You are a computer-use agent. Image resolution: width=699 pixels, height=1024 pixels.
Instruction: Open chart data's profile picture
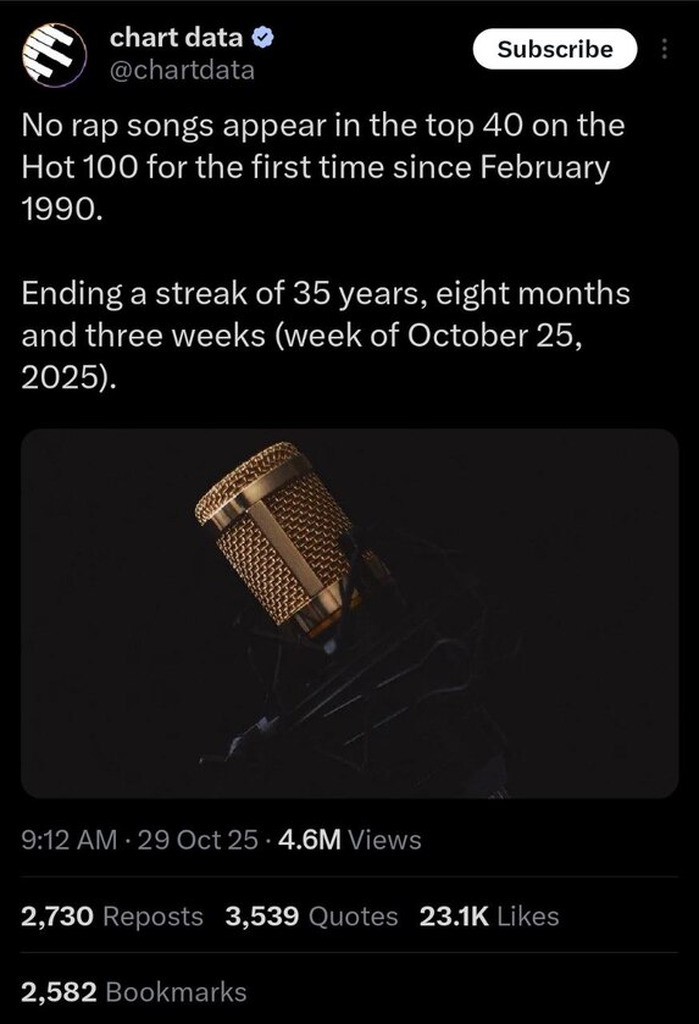(52, 54)
